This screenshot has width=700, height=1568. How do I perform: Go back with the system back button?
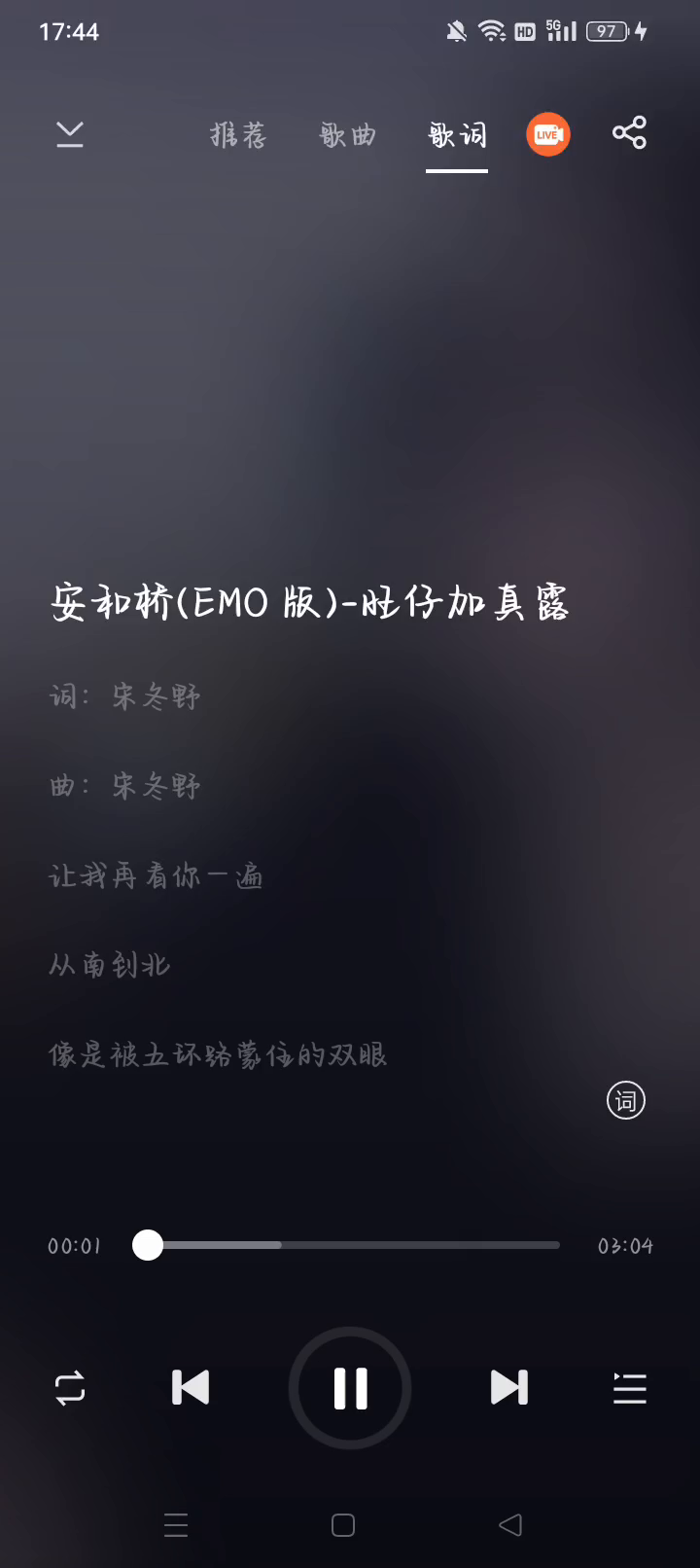coord(510,1524)
